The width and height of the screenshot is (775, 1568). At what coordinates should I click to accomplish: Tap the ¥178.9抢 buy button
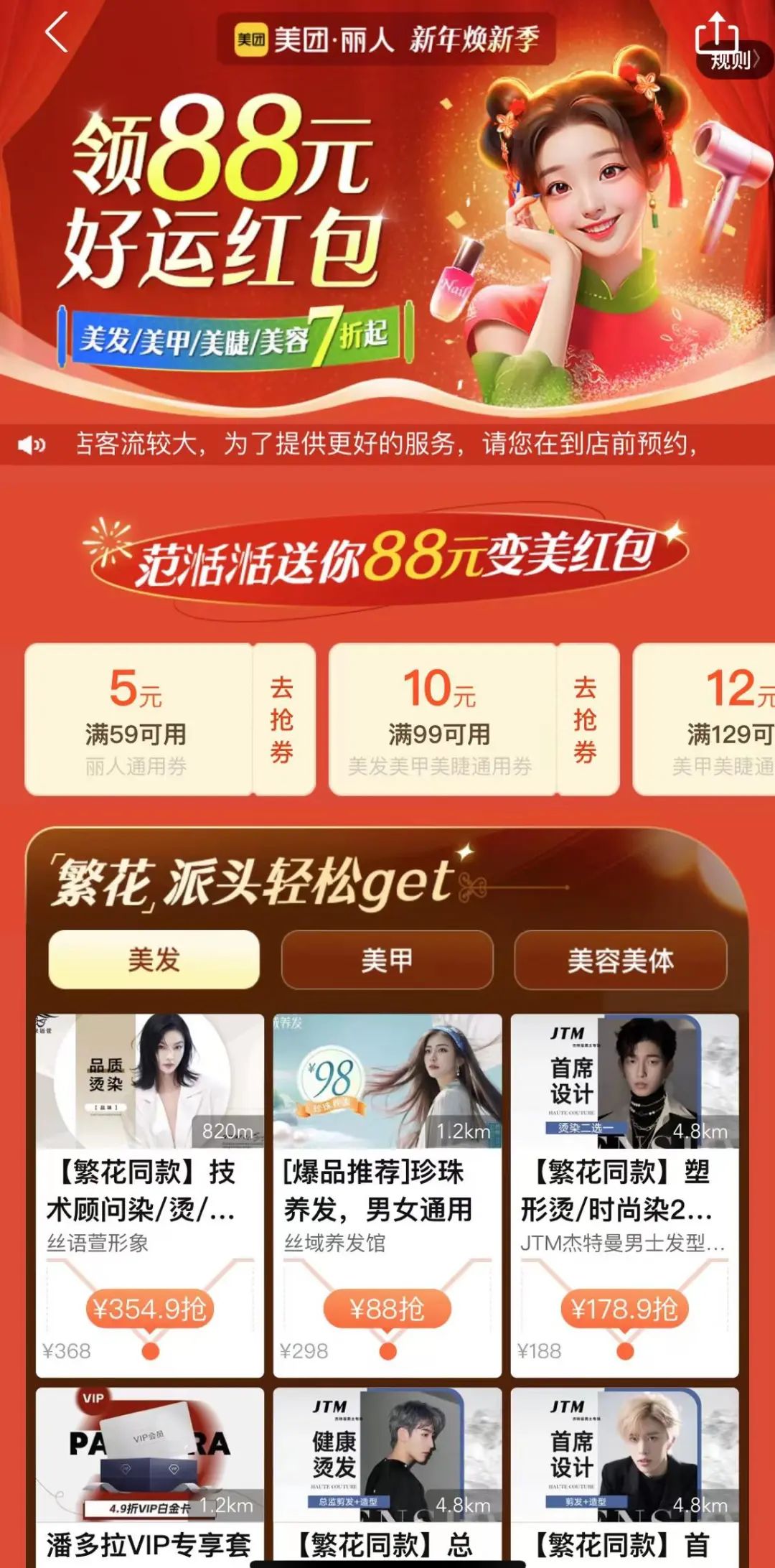pyautogui.click(x=624, y=1309)
